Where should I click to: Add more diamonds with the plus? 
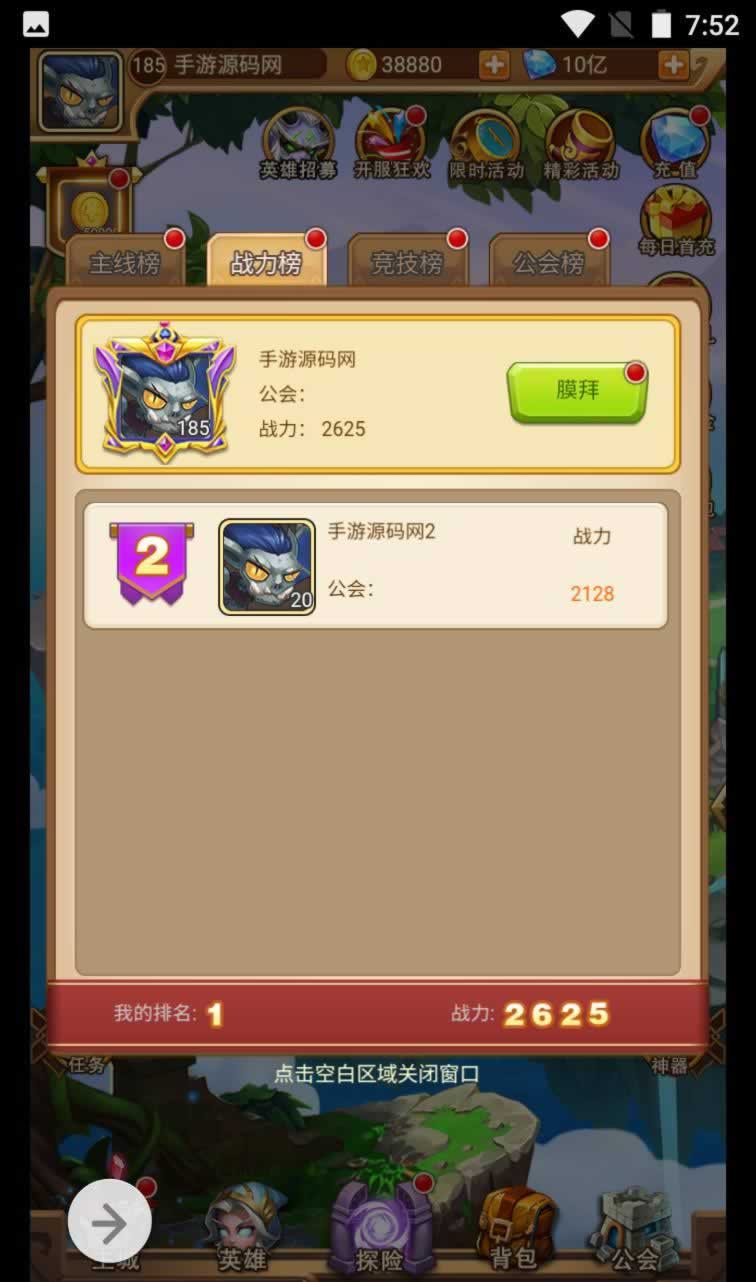(x=673, y=66)
